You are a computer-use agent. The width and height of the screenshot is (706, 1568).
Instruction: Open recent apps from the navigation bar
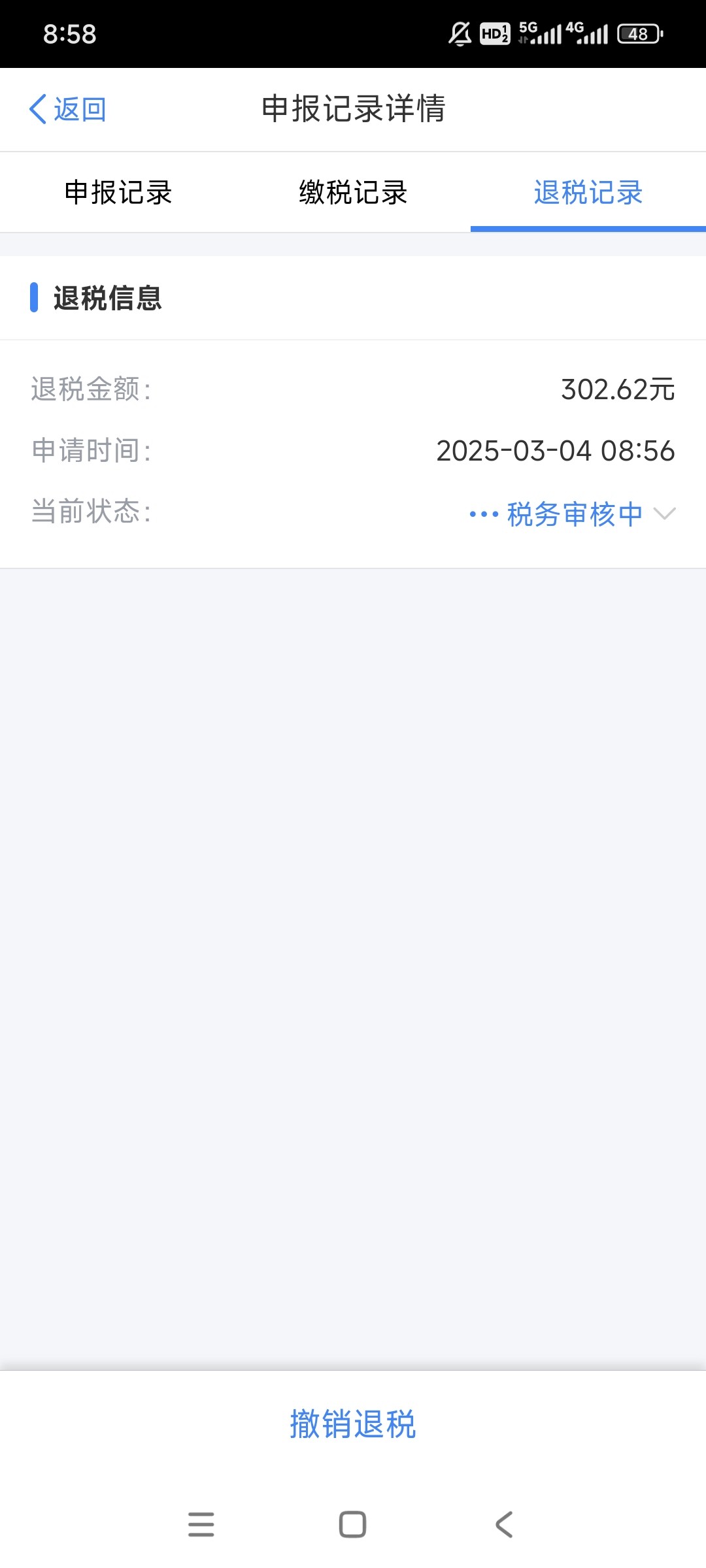pos(201,1524)
